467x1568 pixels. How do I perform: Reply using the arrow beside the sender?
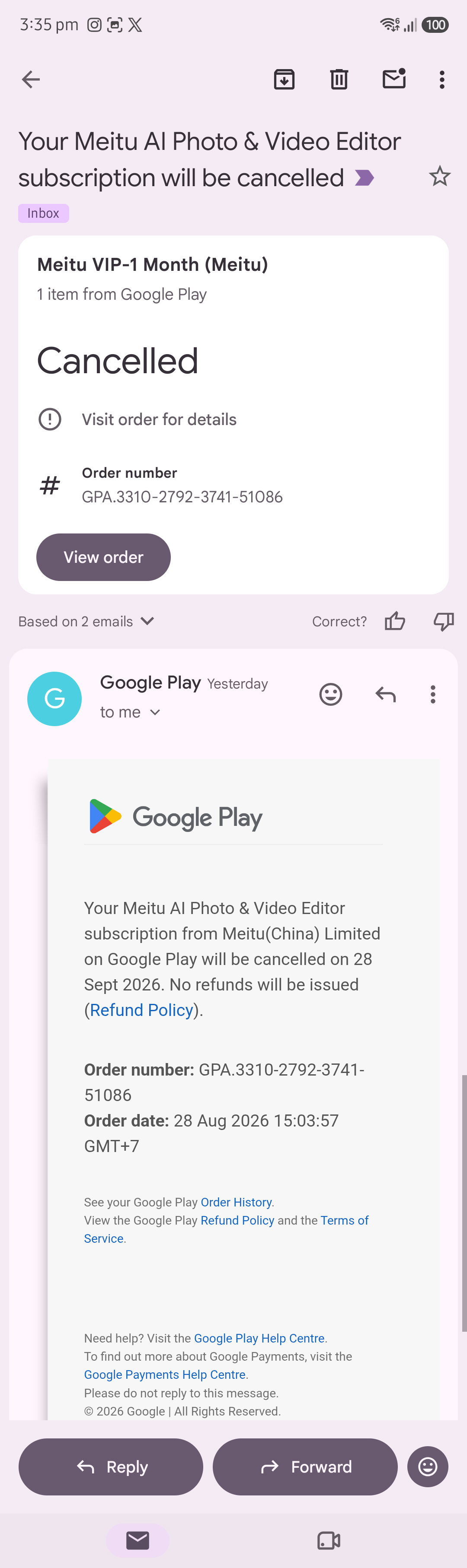click(x=385, y=694)
